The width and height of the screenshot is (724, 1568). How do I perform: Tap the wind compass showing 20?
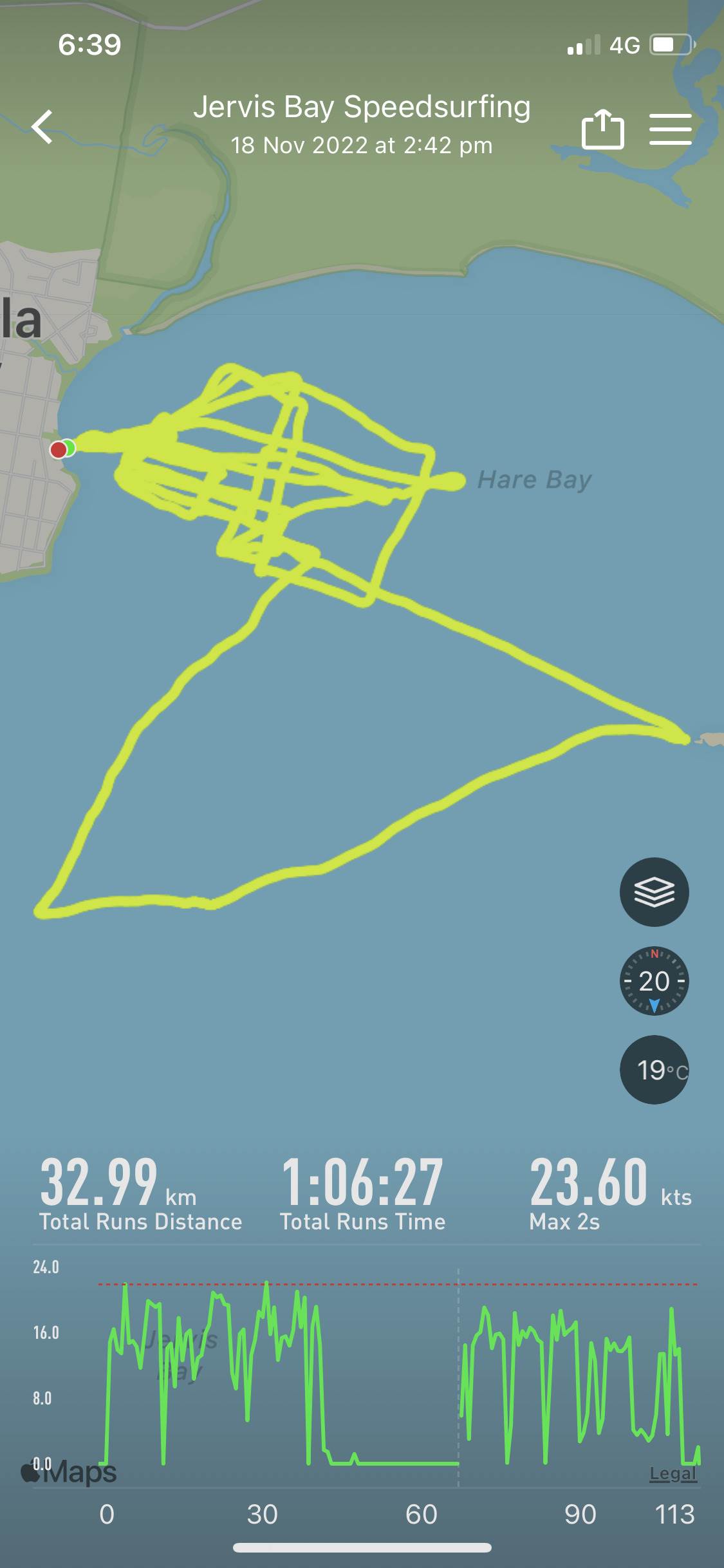(654, 981)
